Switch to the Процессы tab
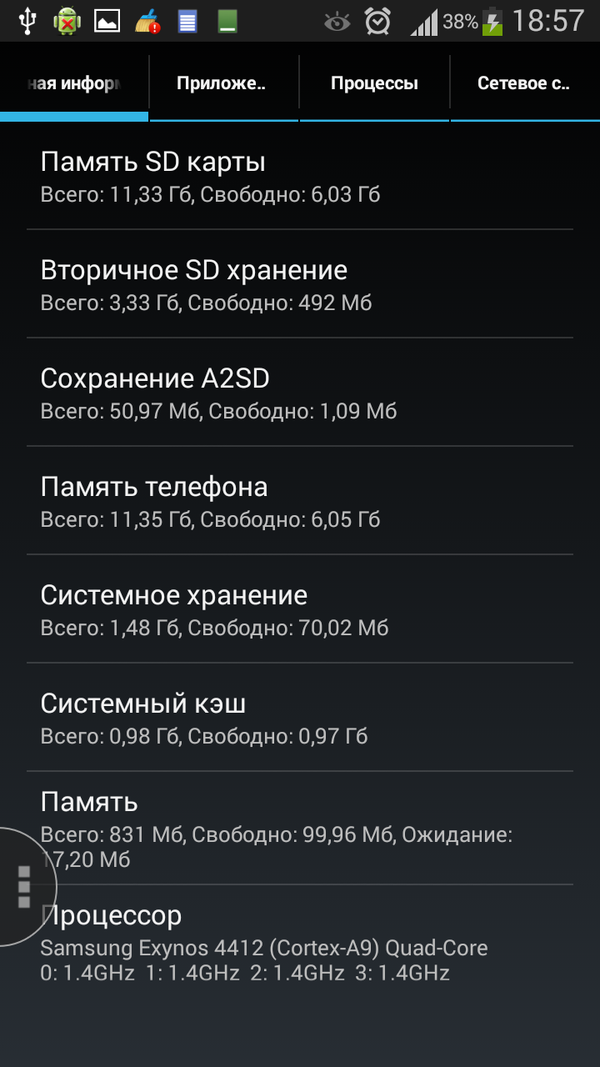This screenshot has height=1067, width=600. 374,84
